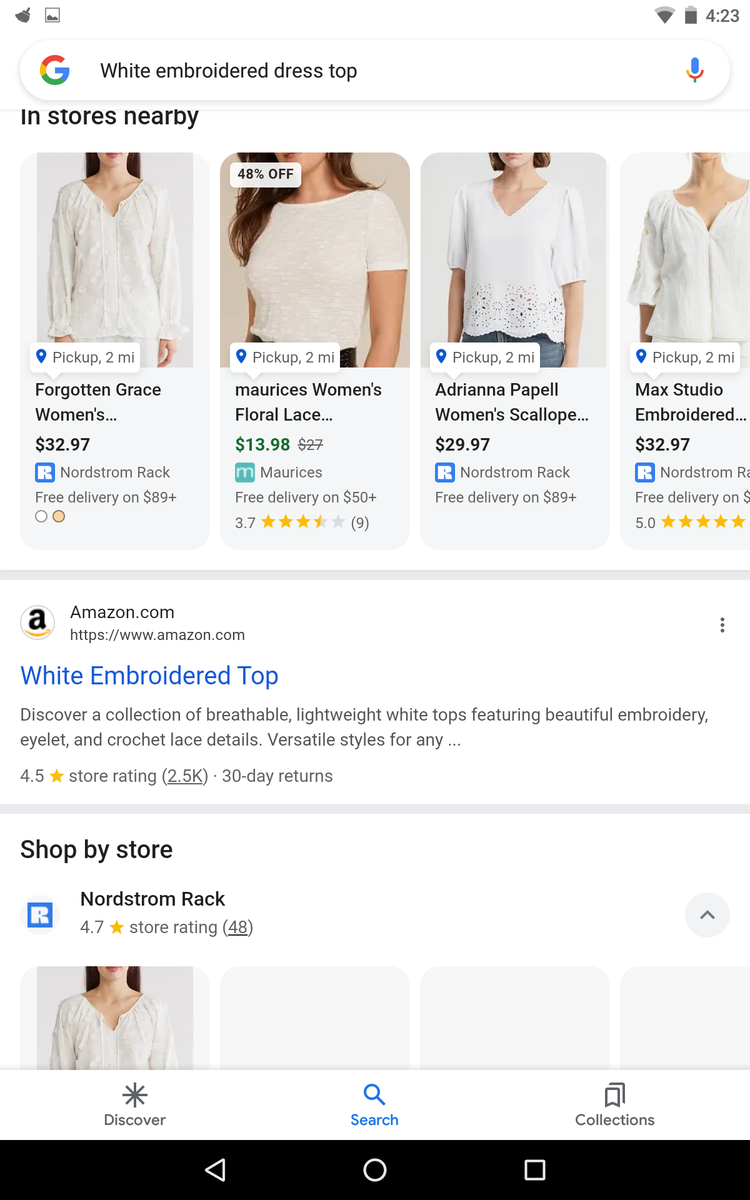Switch to the Discover tab

point(135,1104)
